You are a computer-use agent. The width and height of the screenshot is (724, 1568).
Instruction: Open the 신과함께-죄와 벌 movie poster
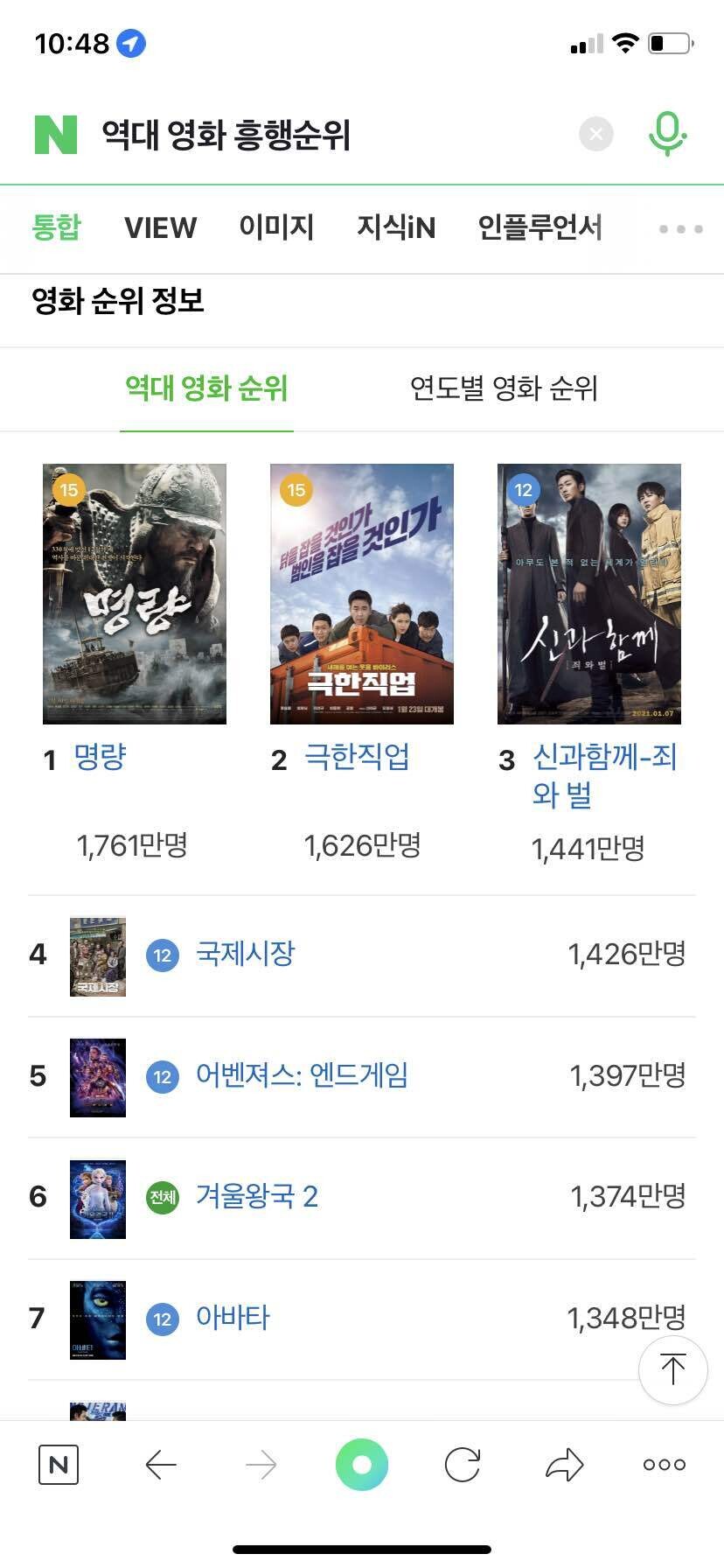pyautogui.click(x=589, y=593)
